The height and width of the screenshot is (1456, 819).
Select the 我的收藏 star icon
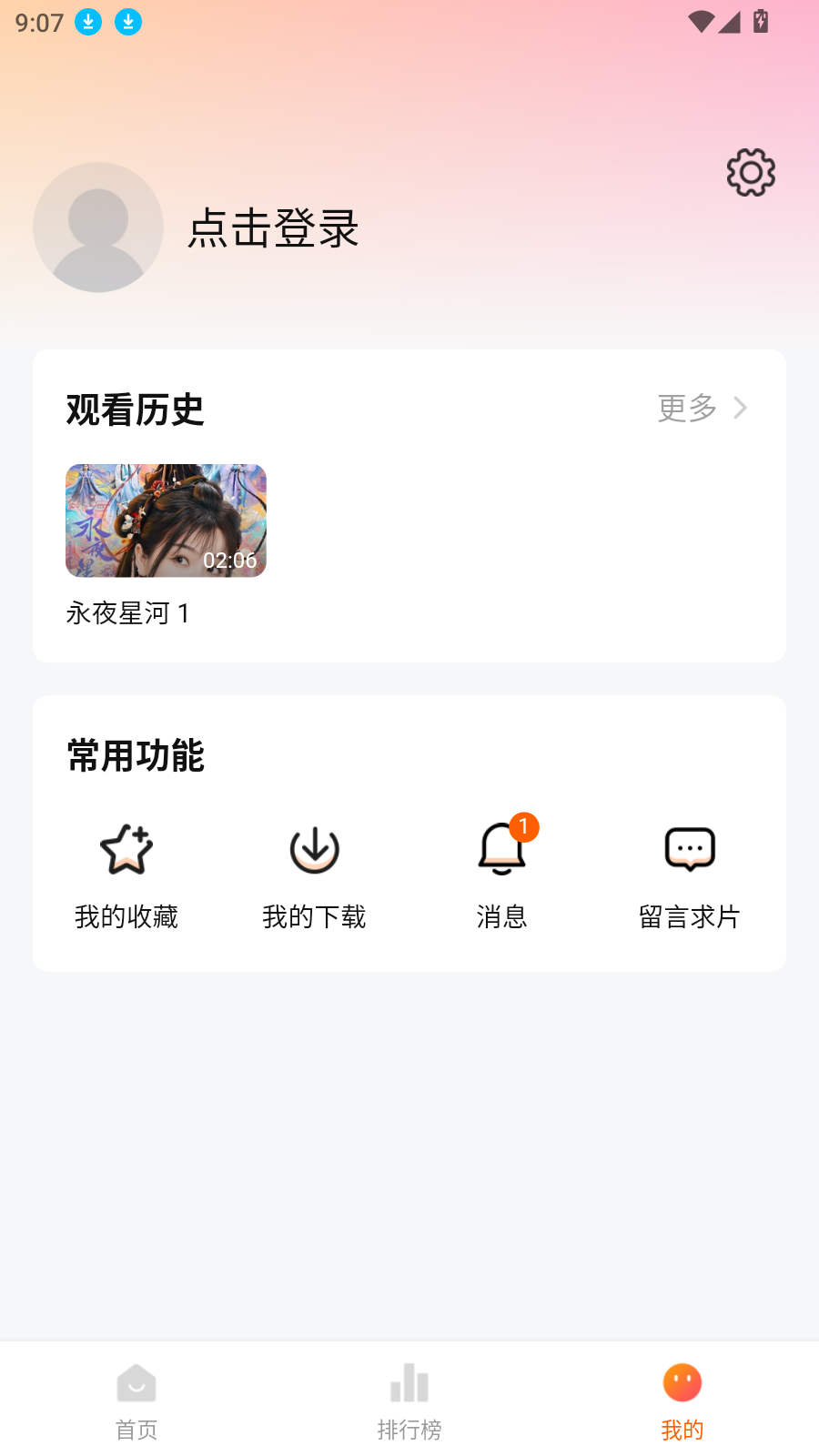click(x=126, y=850)
